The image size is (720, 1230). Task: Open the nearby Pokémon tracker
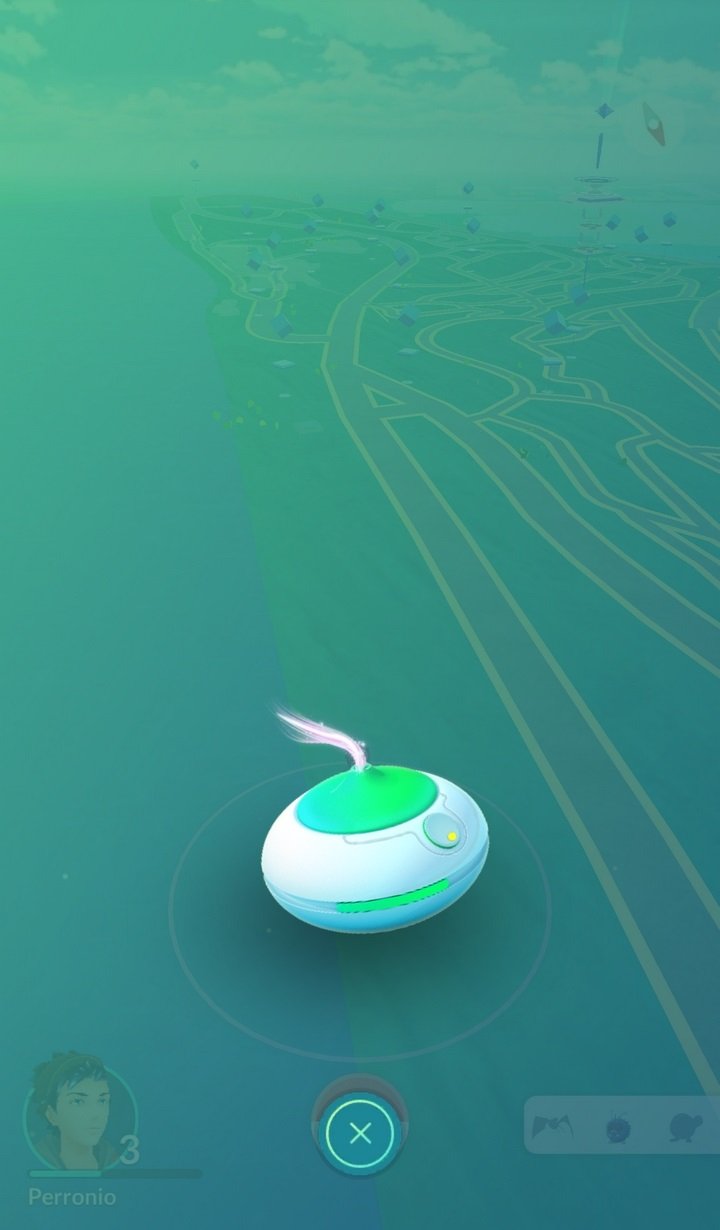(622, 1126)
